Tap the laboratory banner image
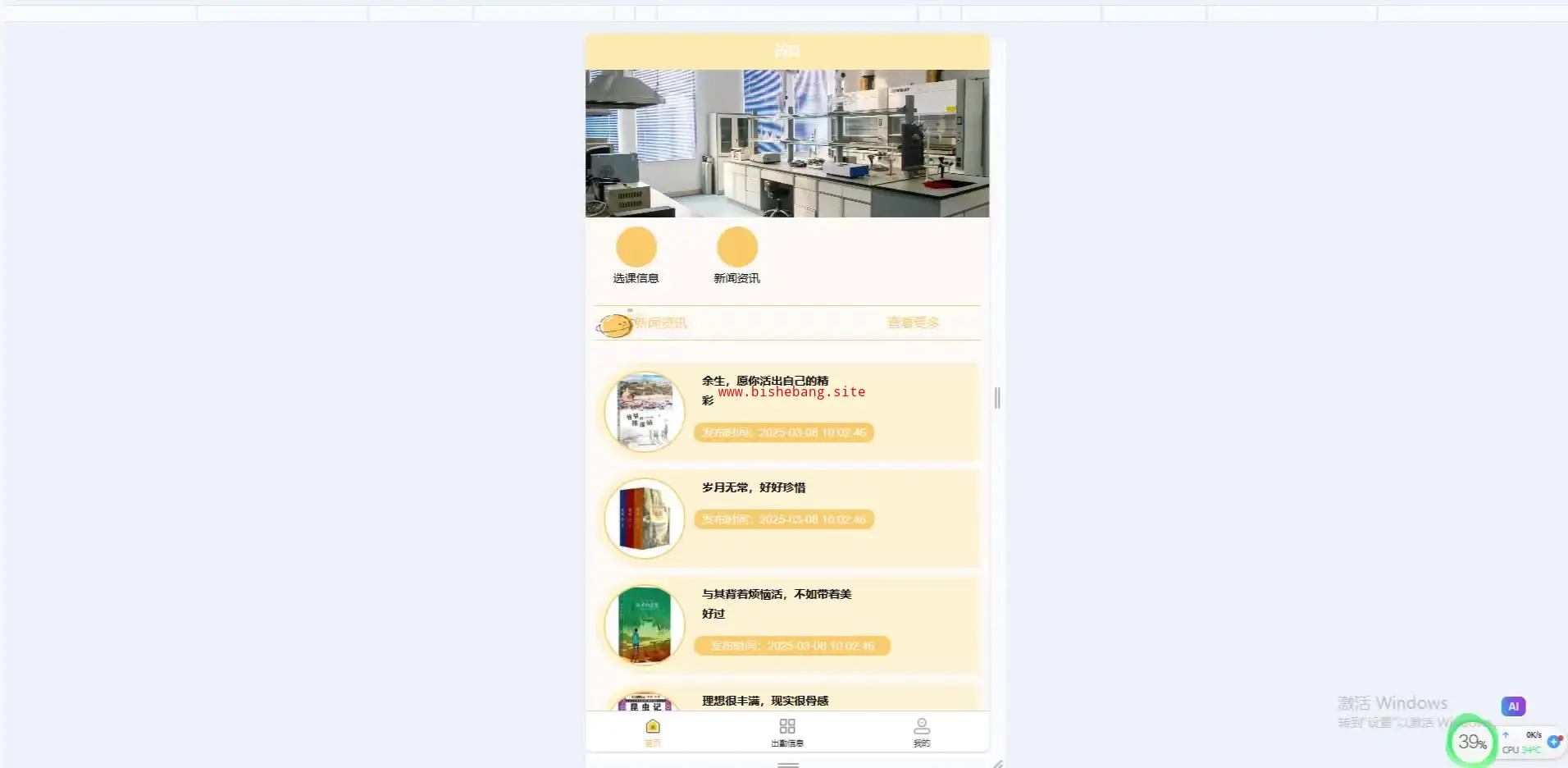 point(786,144)
